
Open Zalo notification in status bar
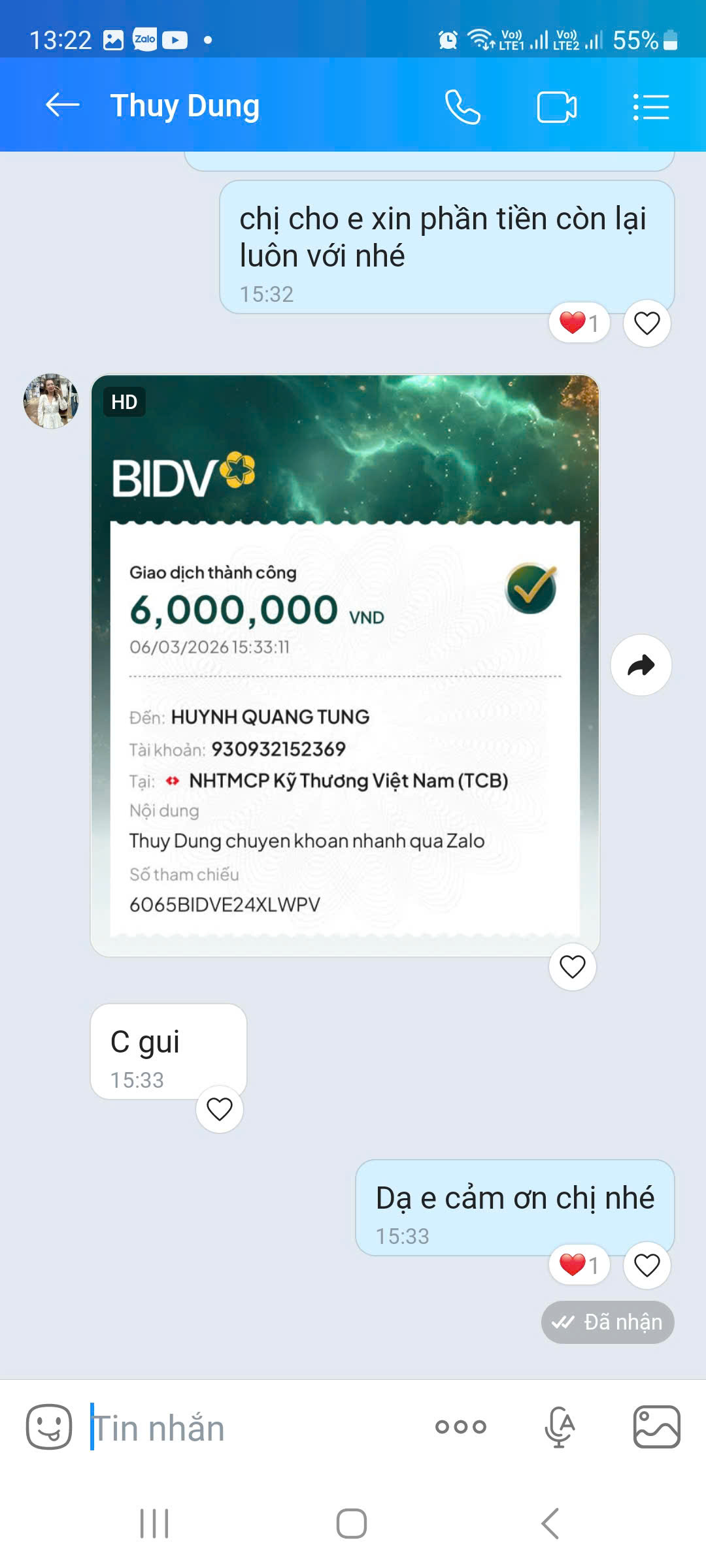coord(144,41)
